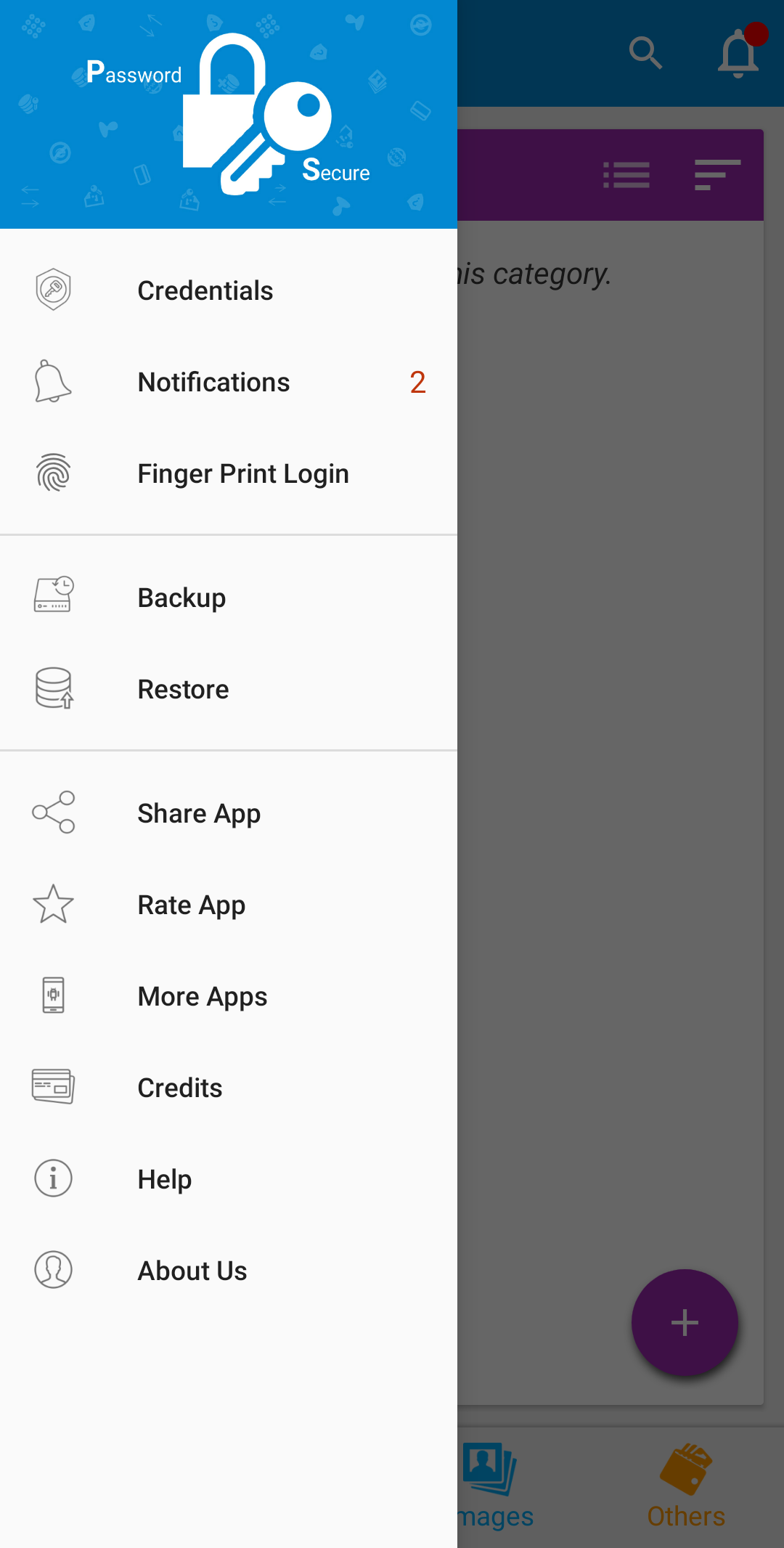Open the Help page
The width and height of the screenshot is (784, 1548).
click(165, 1179)
